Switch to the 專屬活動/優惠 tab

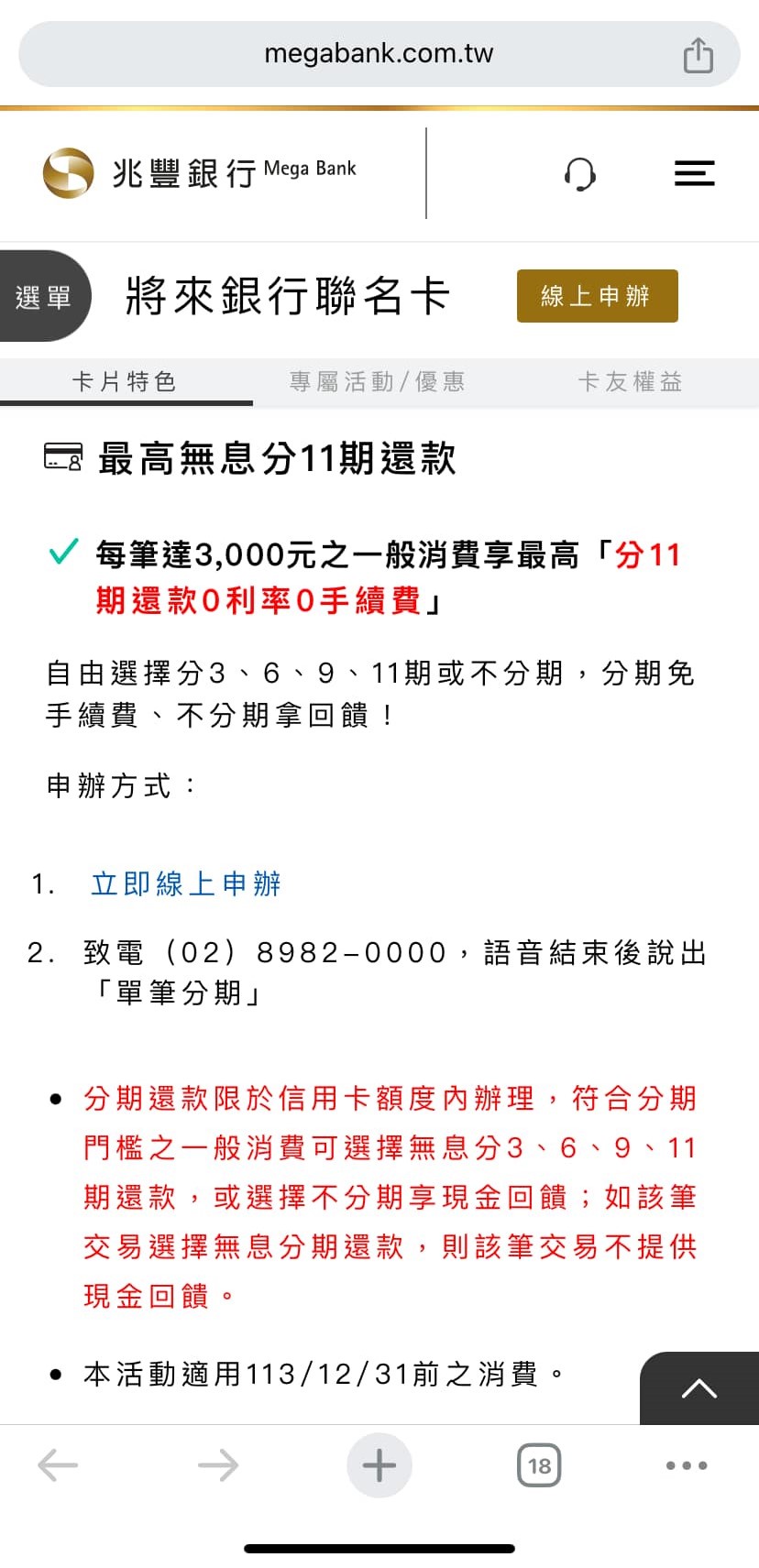[378, 381]
